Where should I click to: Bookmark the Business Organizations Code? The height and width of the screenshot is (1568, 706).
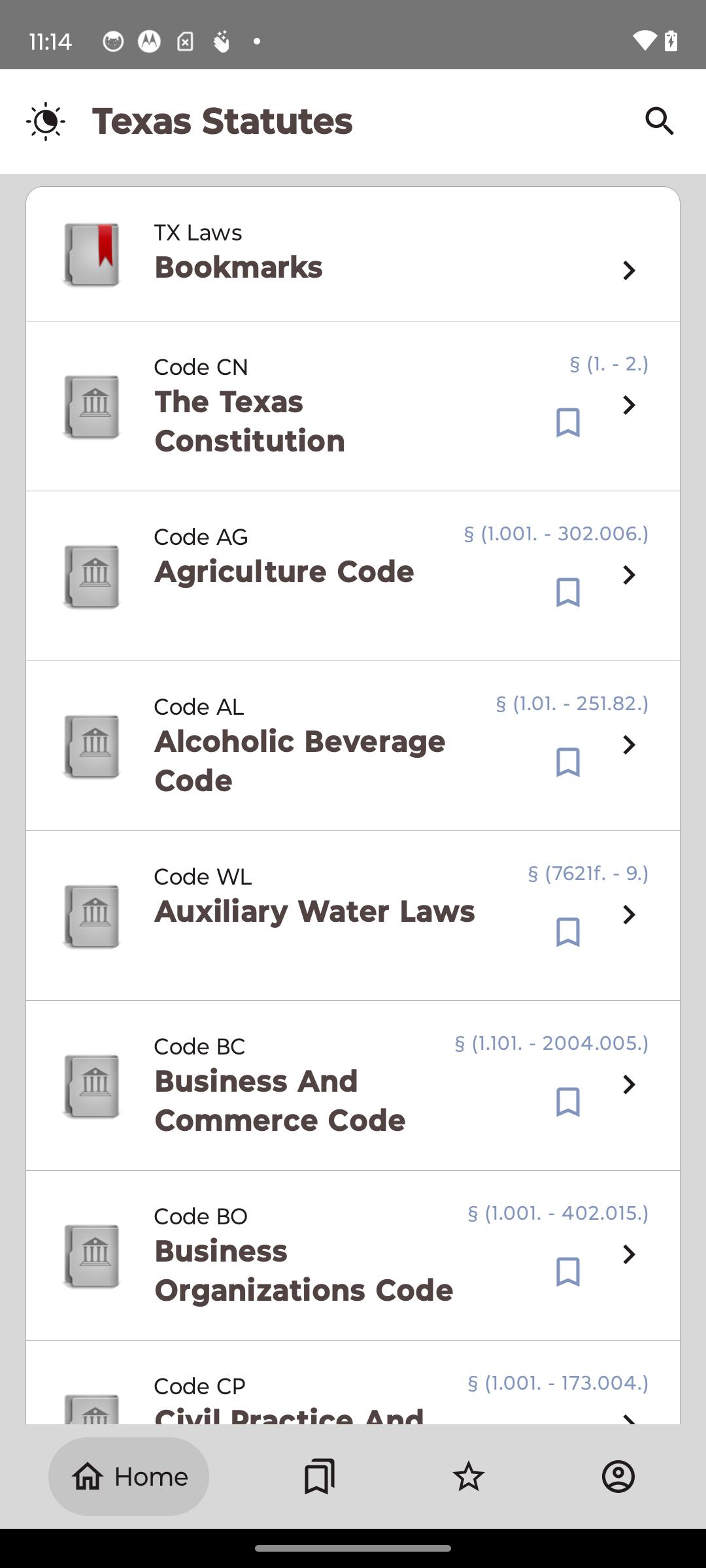(567, 1272)
